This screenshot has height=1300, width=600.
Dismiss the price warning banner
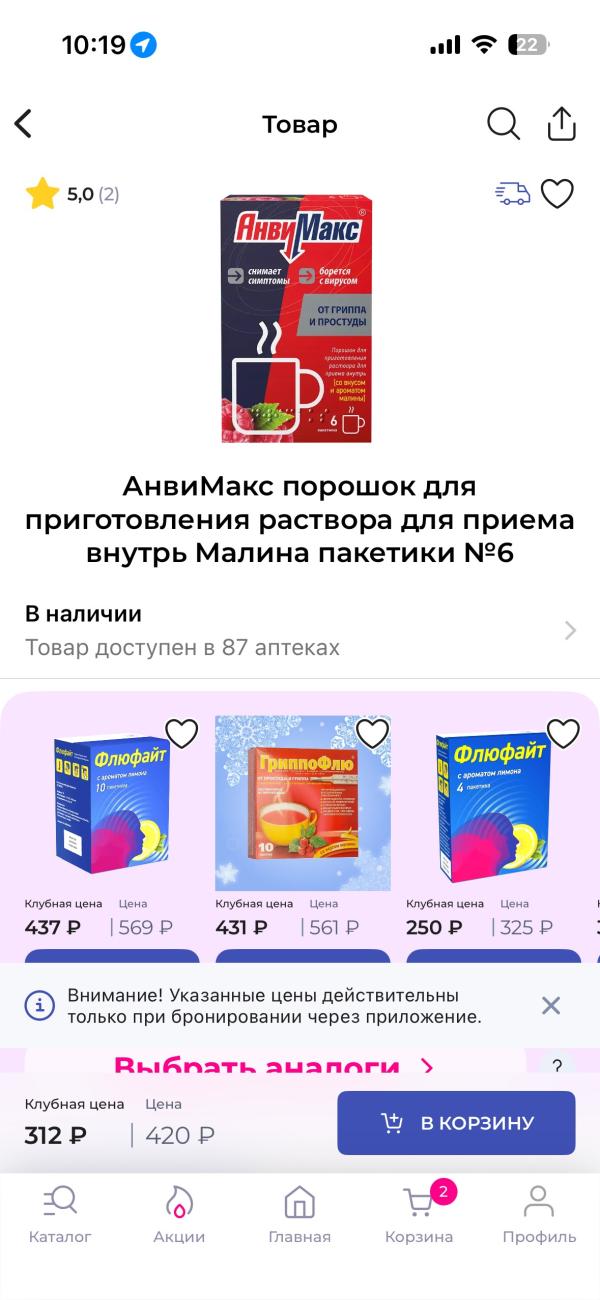(551, 1006)
